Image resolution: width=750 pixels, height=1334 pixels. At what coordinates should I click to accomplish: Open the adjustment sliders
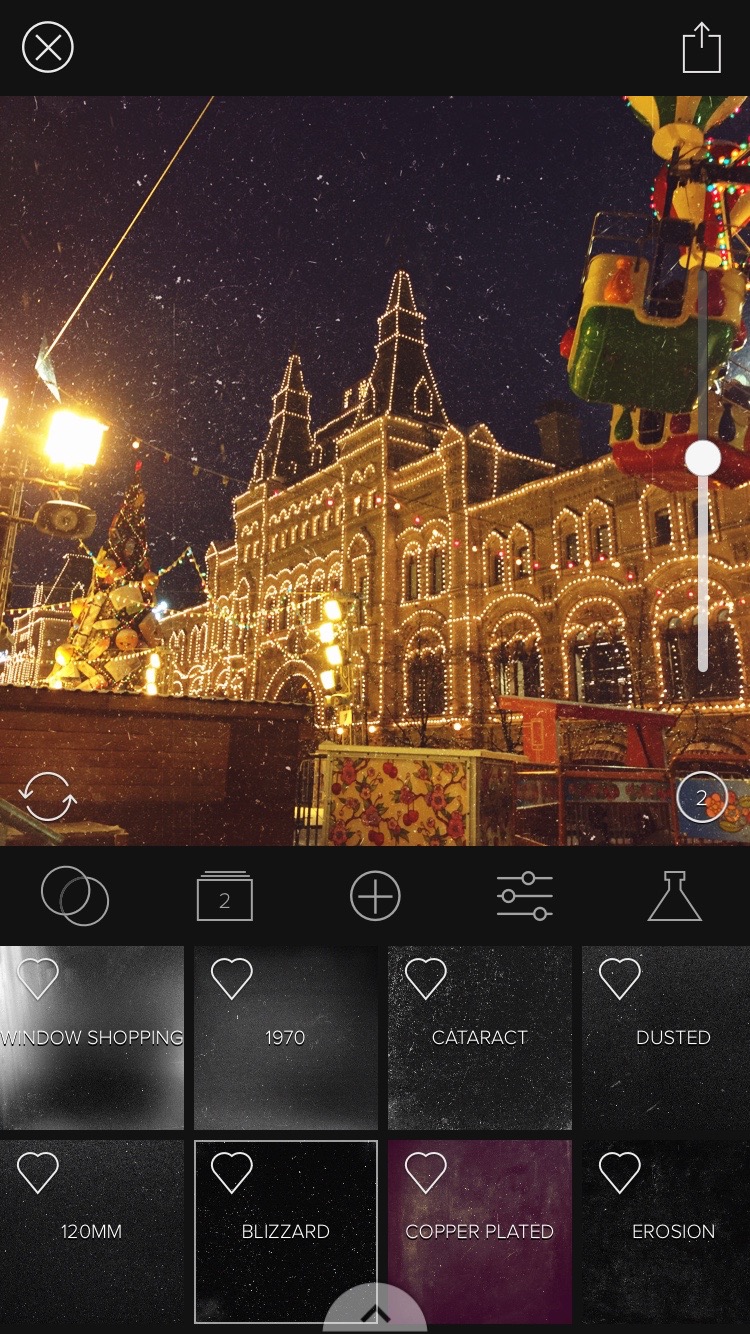(525, 896)
